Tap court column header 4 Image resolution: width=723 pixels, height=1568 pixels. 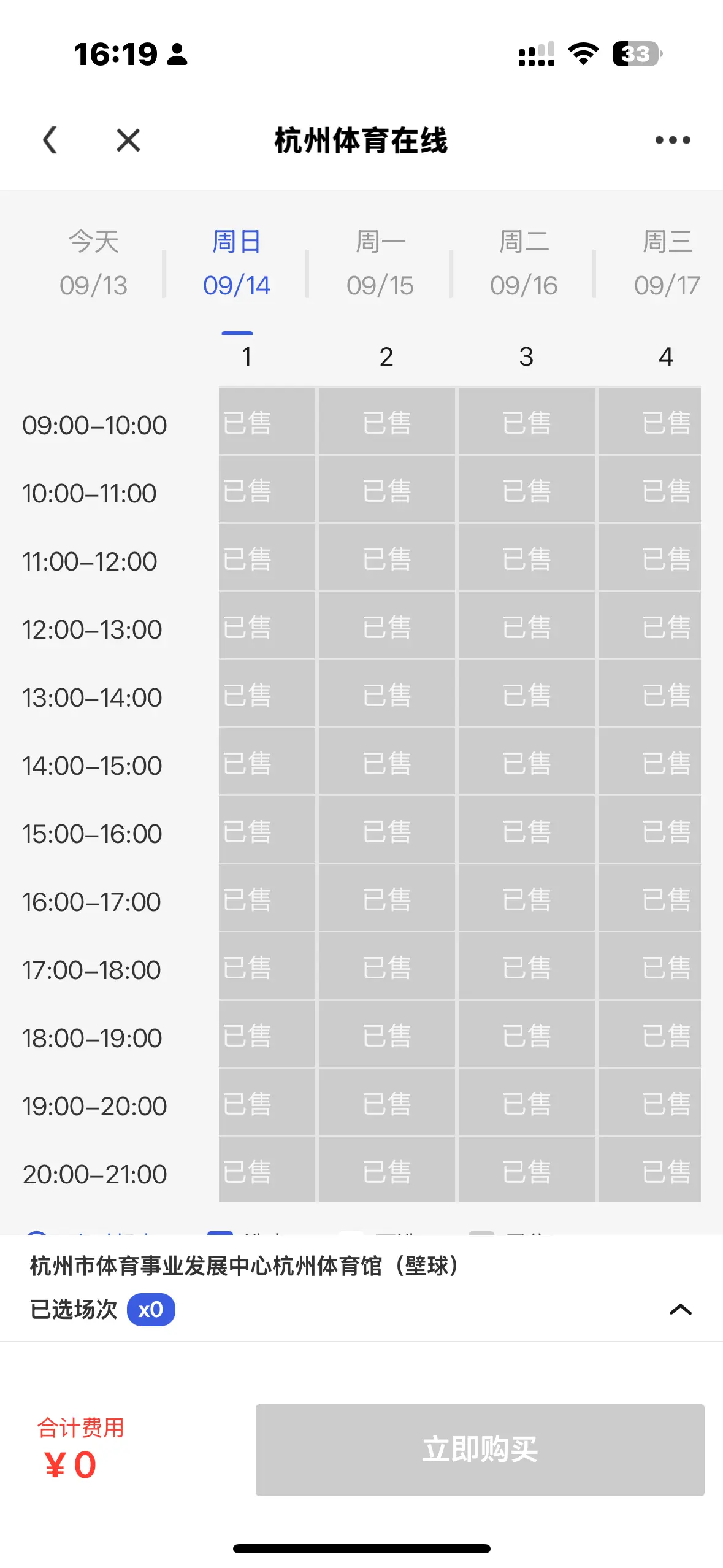(x=666, y=355)
